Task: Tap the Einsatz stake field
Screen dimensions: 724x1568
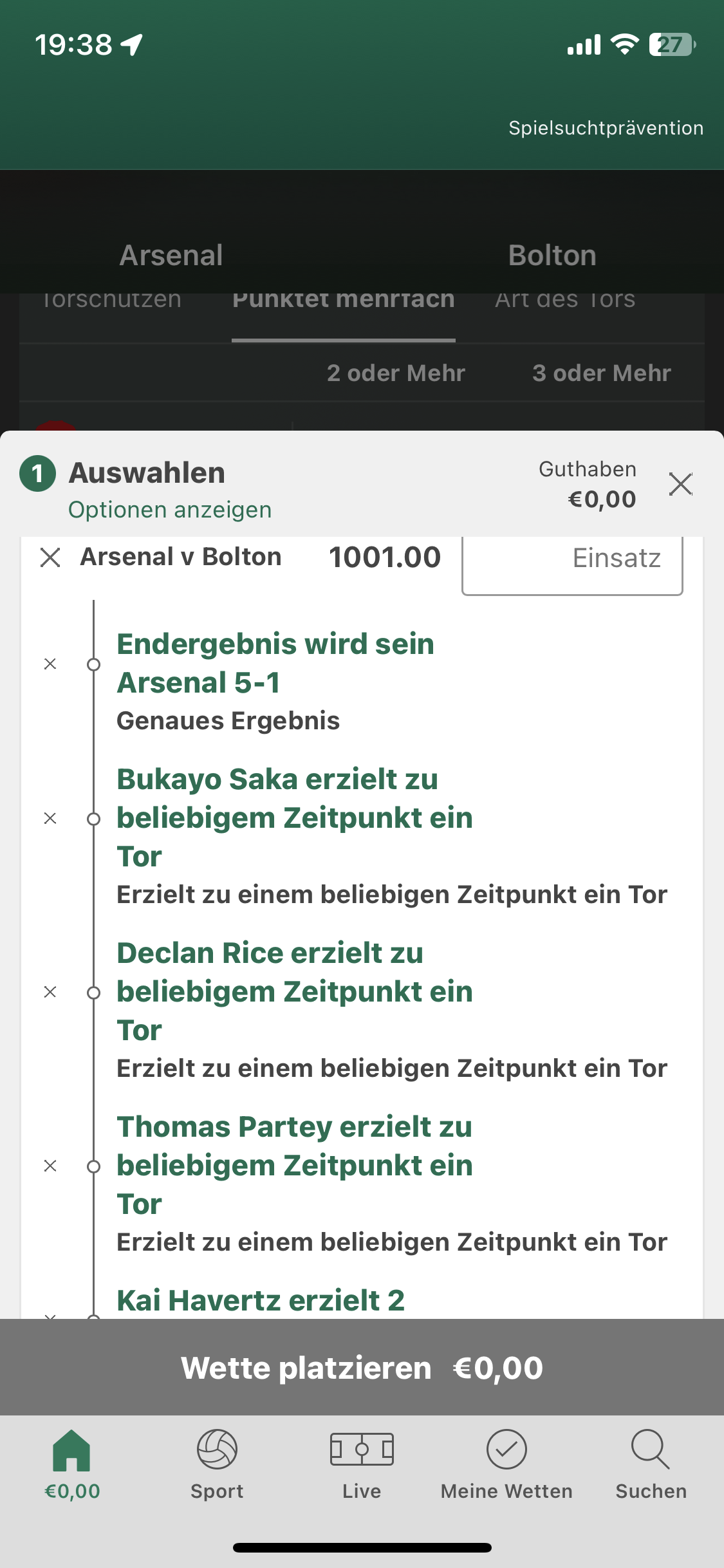Action: [x=572, y=560]
